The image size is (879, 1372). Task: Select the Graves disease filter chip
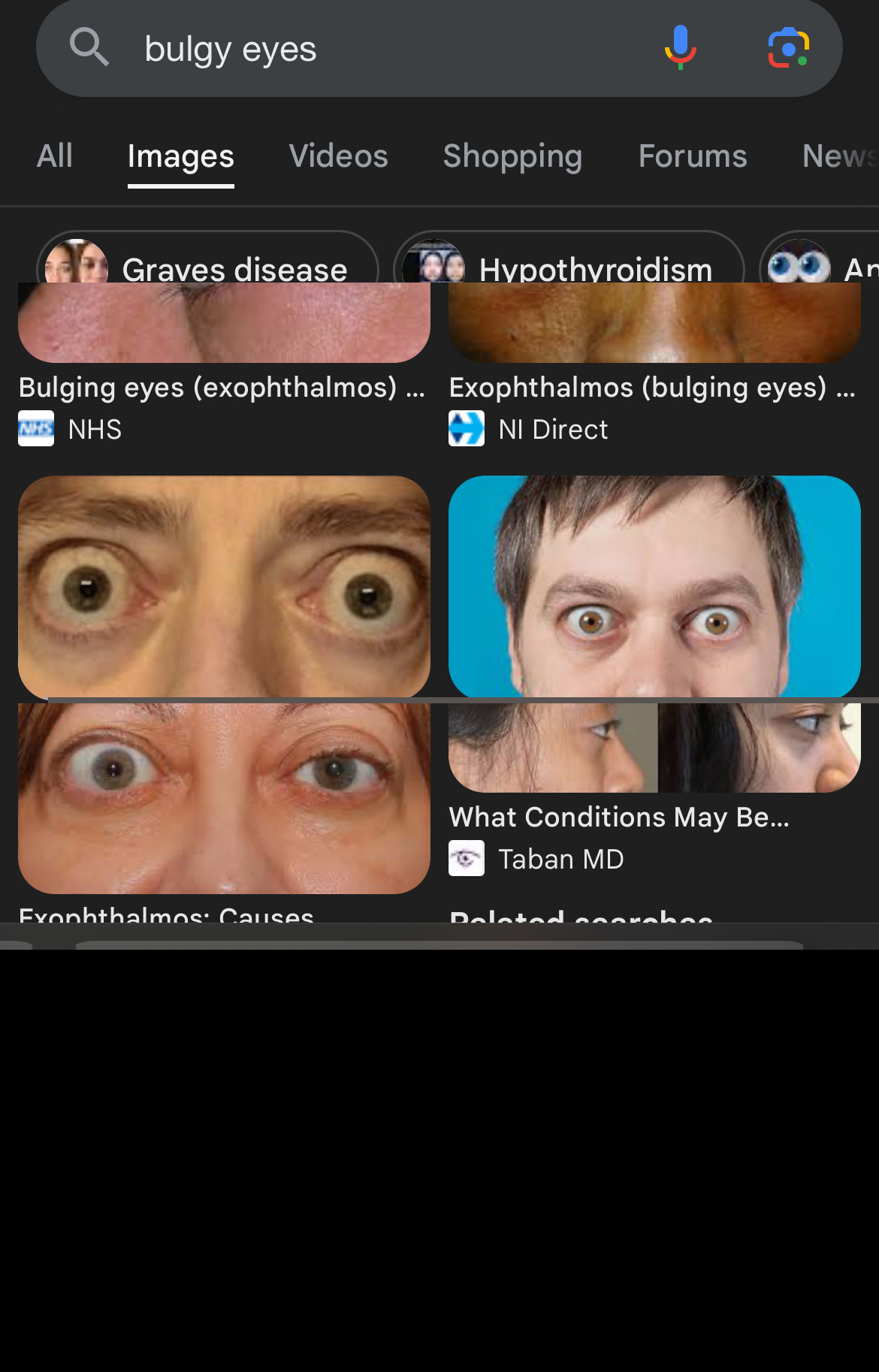tap(207, 261)
